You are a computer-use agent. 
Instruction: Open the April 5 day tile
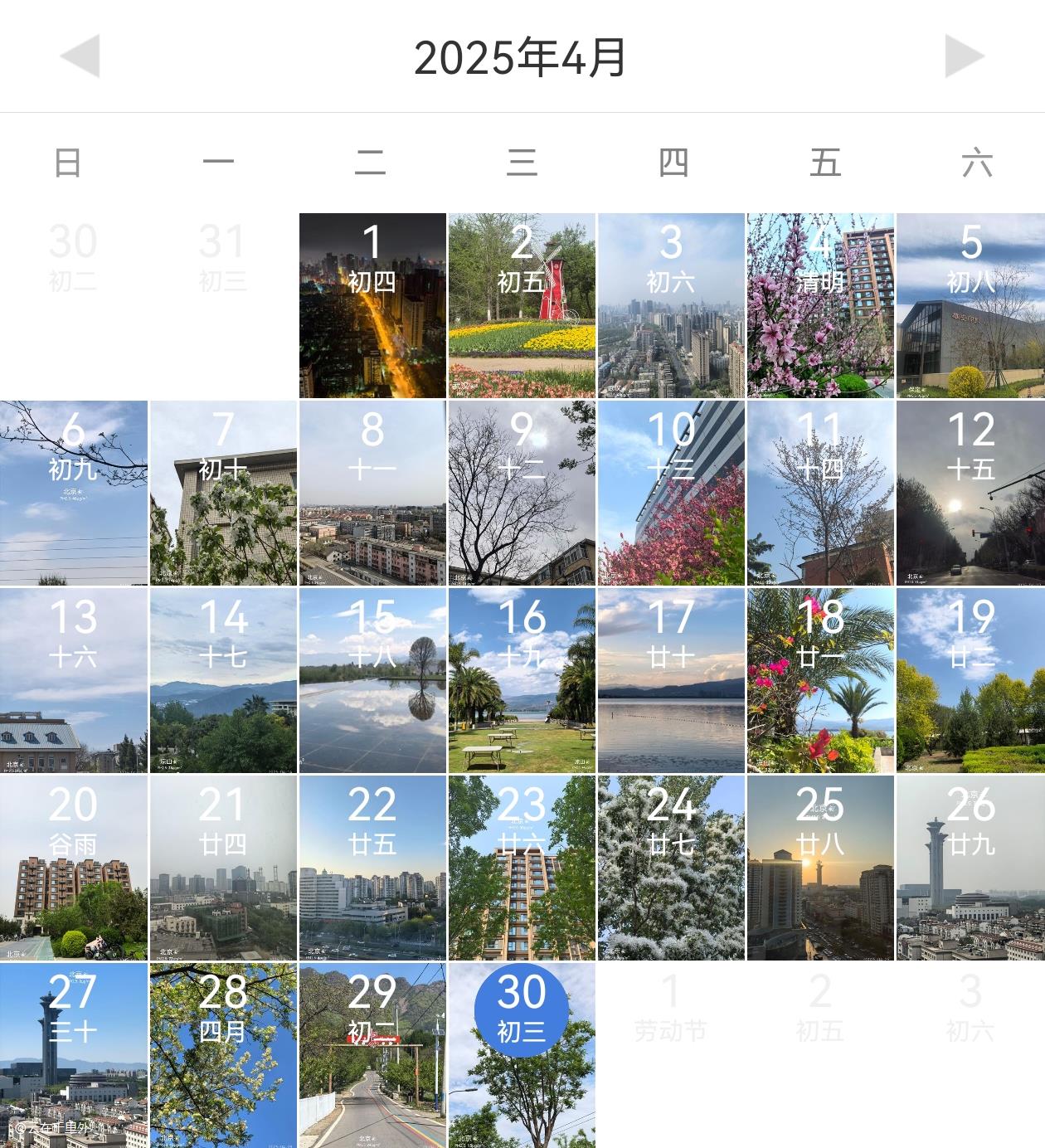970,306
